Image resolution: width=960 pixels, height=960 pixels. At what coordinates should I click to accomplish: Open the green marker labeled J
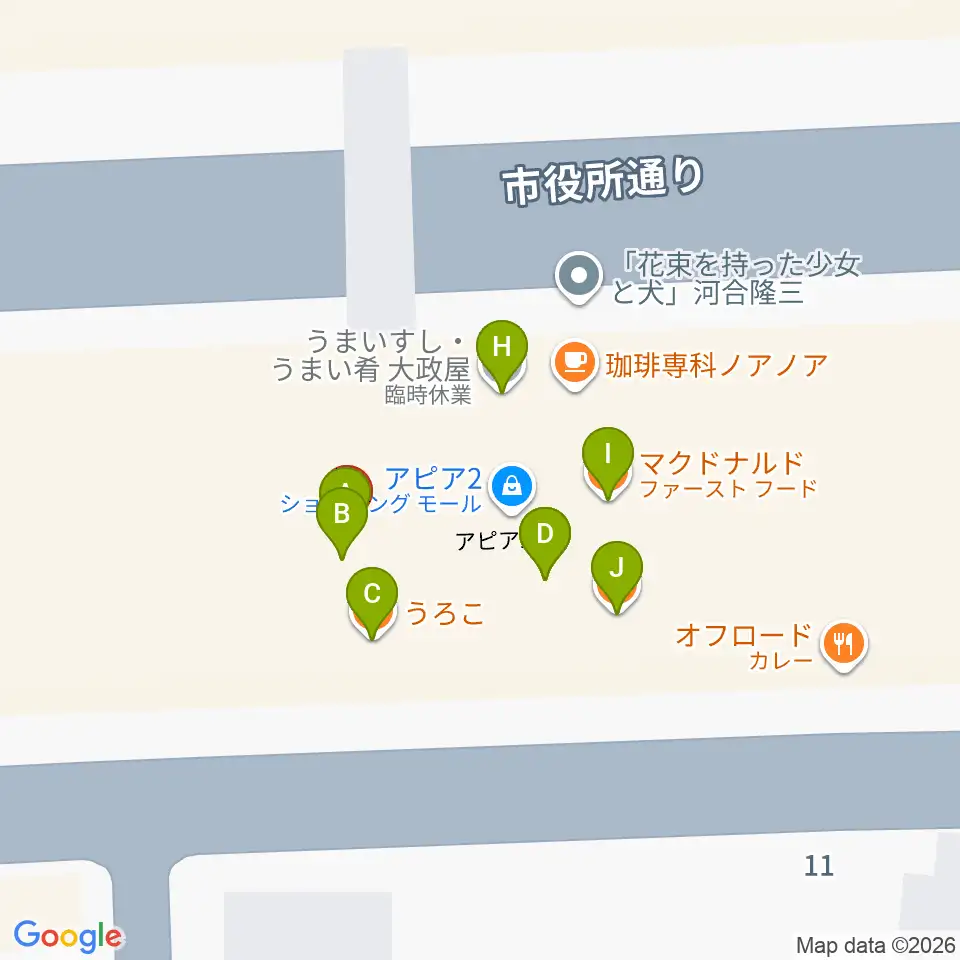click(x=617, y=574)
